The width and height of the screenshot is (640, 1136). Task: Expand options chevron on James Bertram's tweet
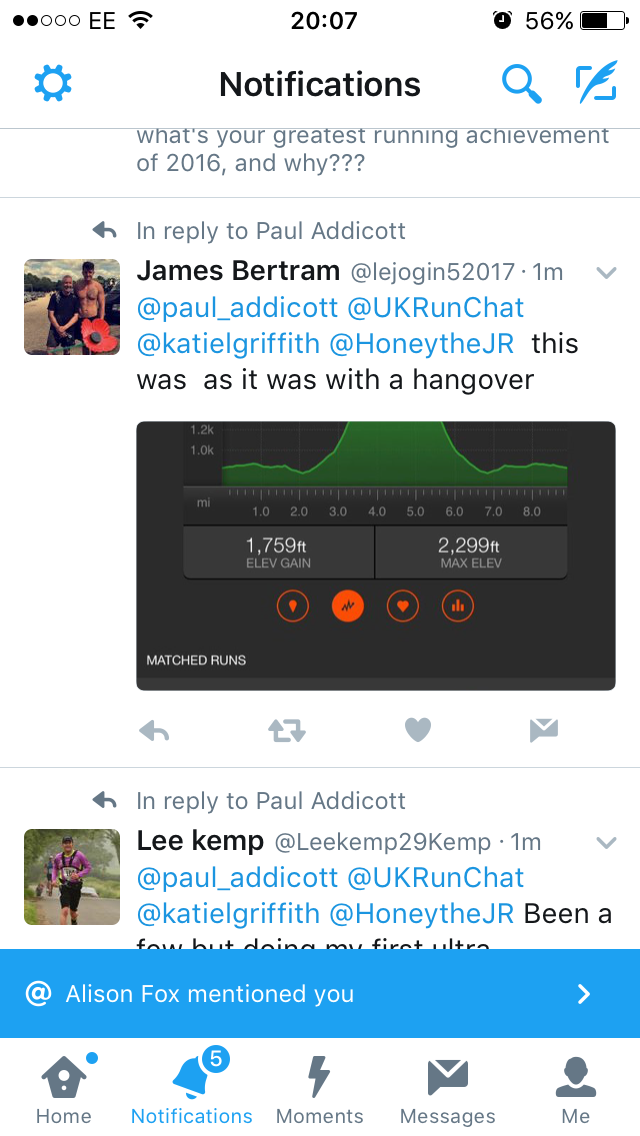click(606, 272)
